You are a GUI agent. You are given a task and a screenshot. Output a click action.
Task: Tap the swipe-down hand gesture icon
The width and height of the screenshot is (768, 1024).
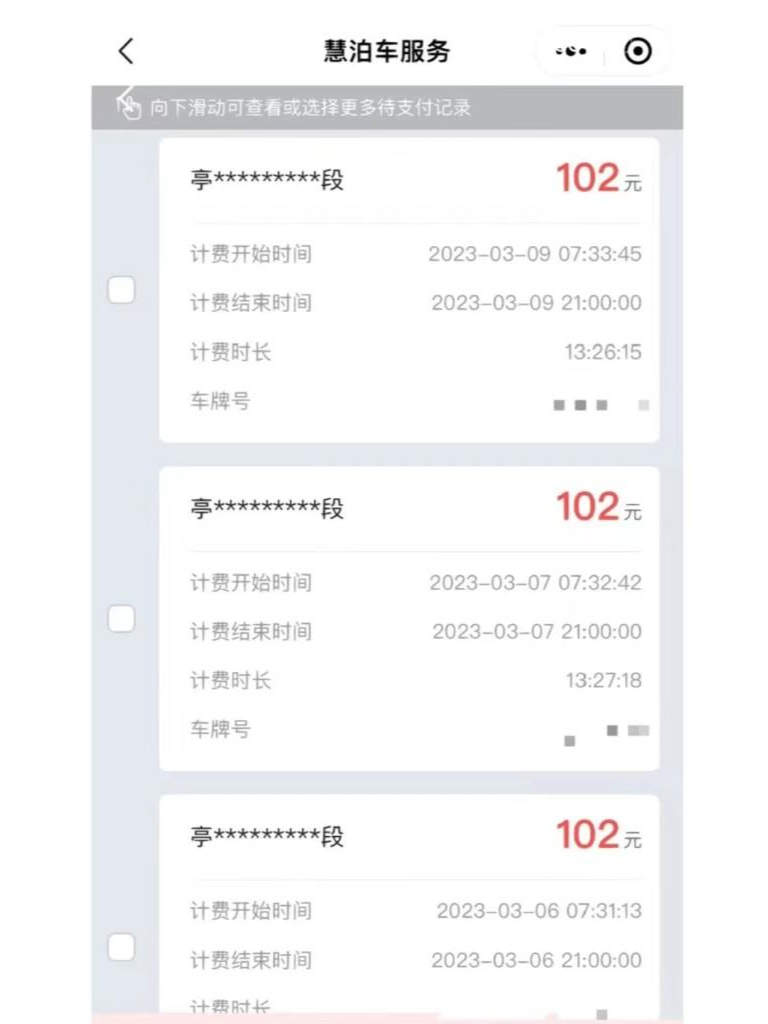click(x=127, y=105)
